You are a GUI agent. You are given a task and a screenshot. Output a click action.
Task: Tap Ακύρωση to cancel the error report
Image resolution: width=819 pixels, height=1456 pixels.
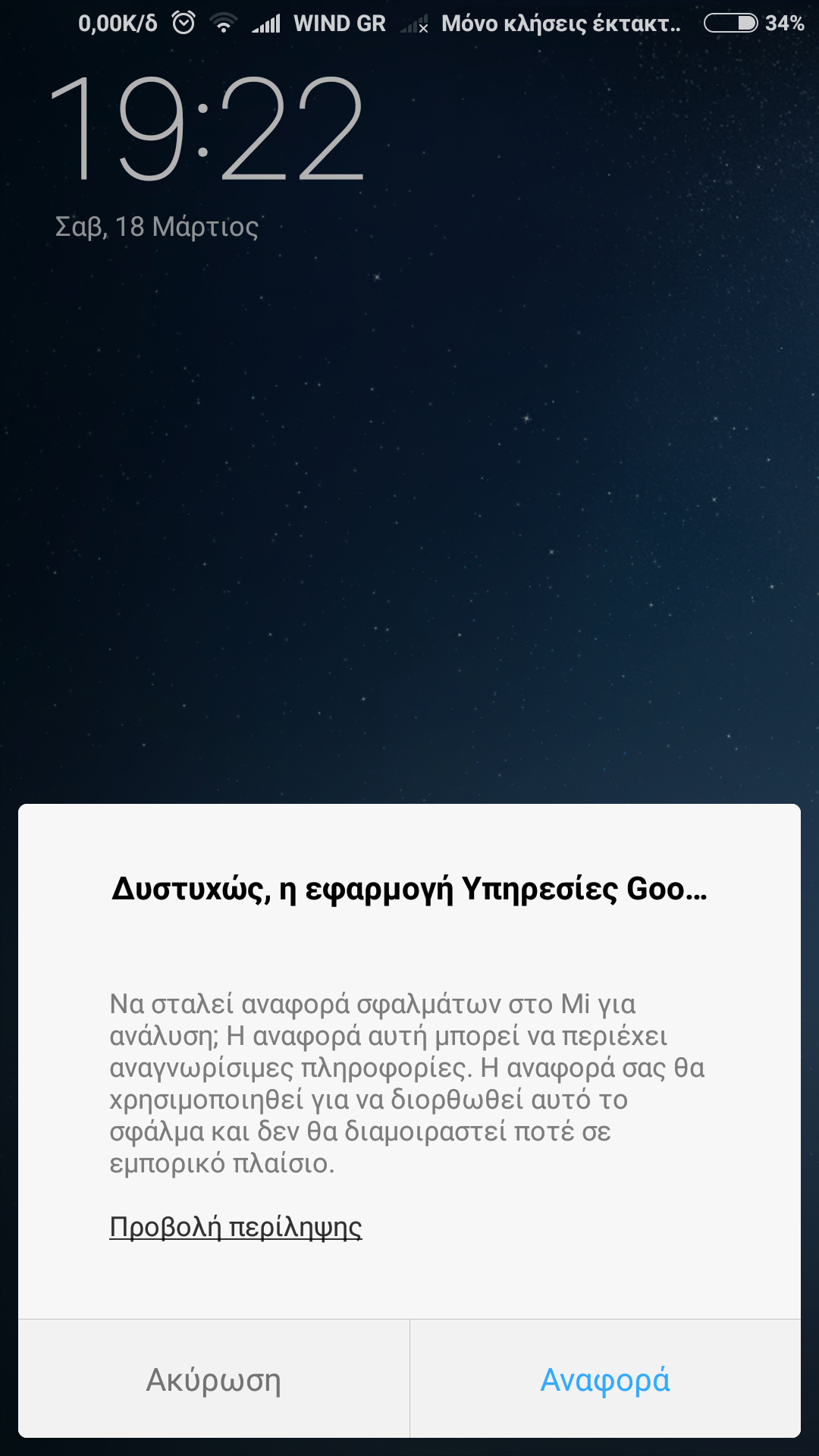click(x=213, y=1379)
